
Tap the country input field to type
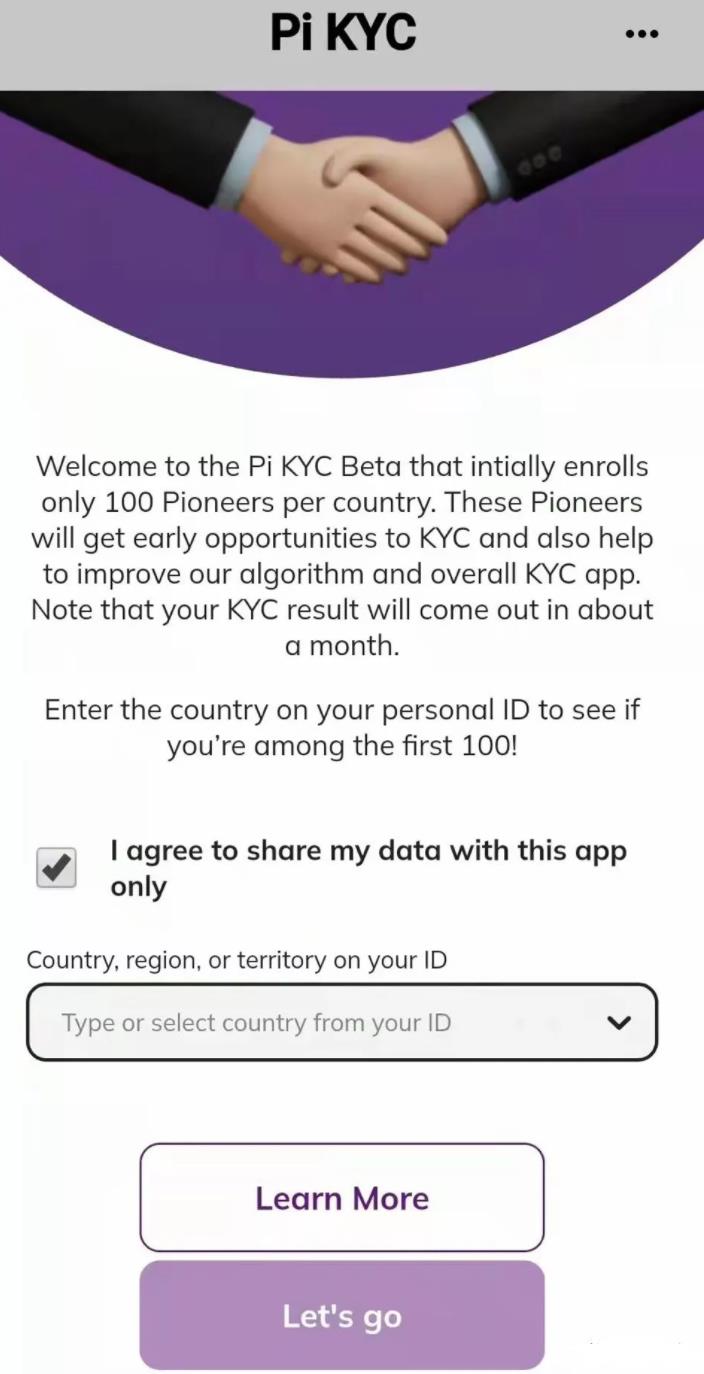(x=341, y=1022)
